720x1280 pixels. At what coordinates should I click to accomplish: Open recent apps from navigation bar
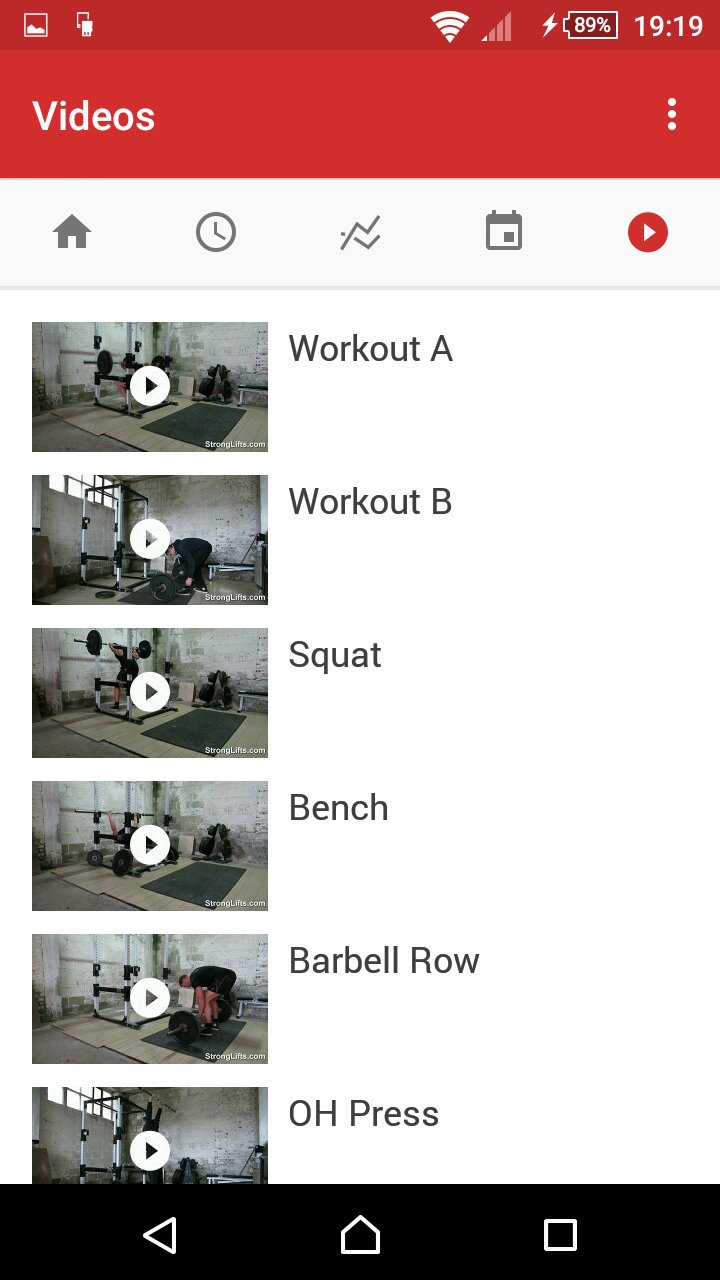click(560, 1235)
